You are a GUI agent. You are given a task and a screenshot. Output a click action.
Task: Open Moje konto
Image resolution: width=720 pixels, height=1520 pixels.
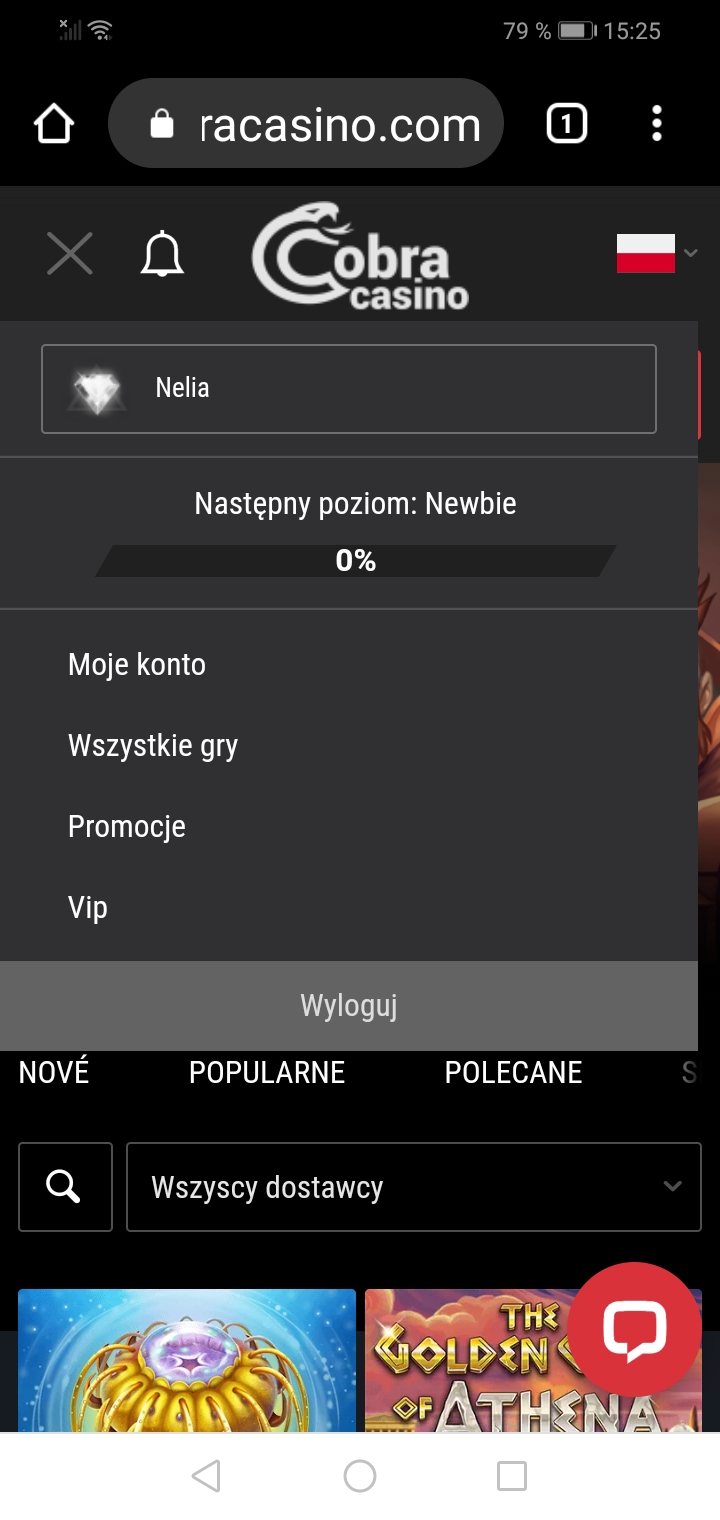point(137,665)
